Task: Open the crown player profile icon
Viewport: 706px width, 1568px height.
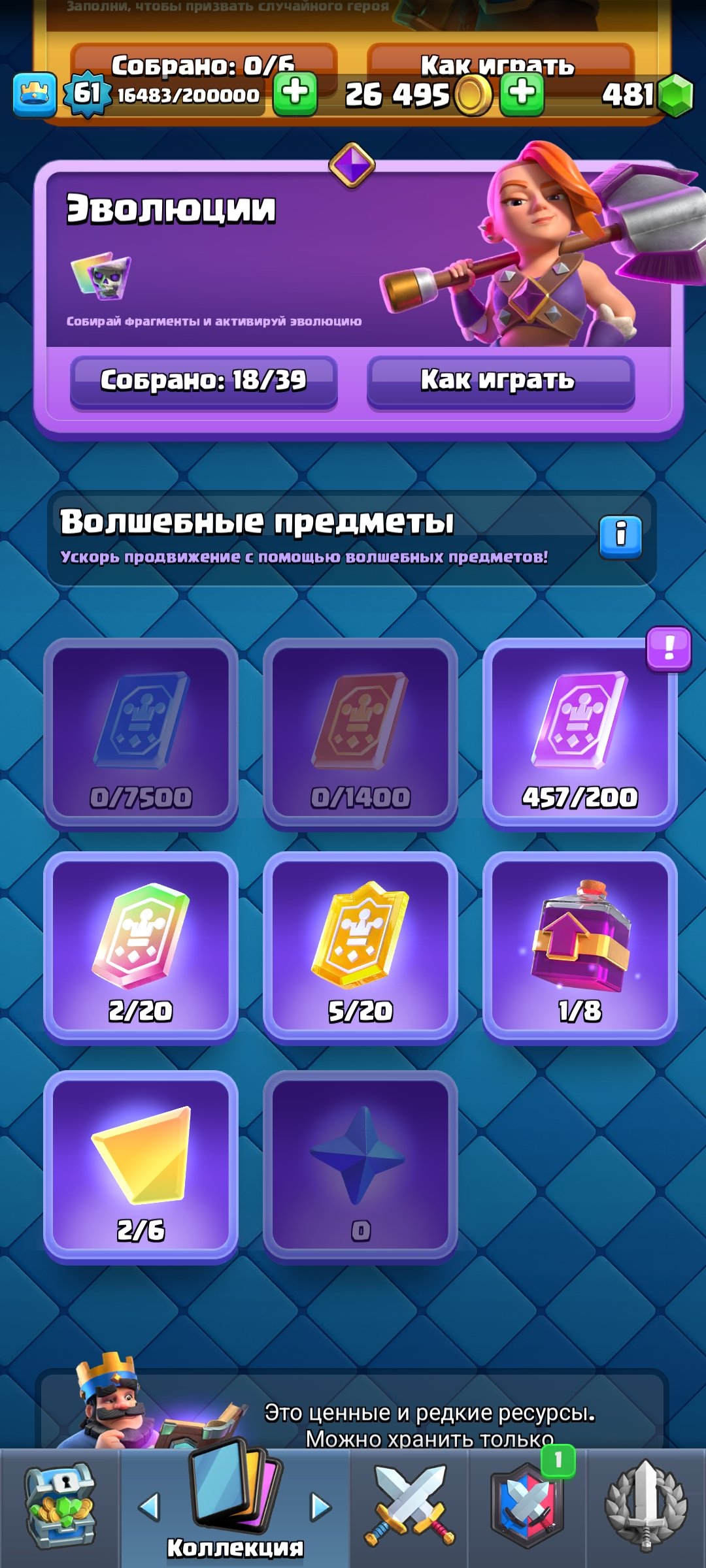Action: click(x=34, y=94)
